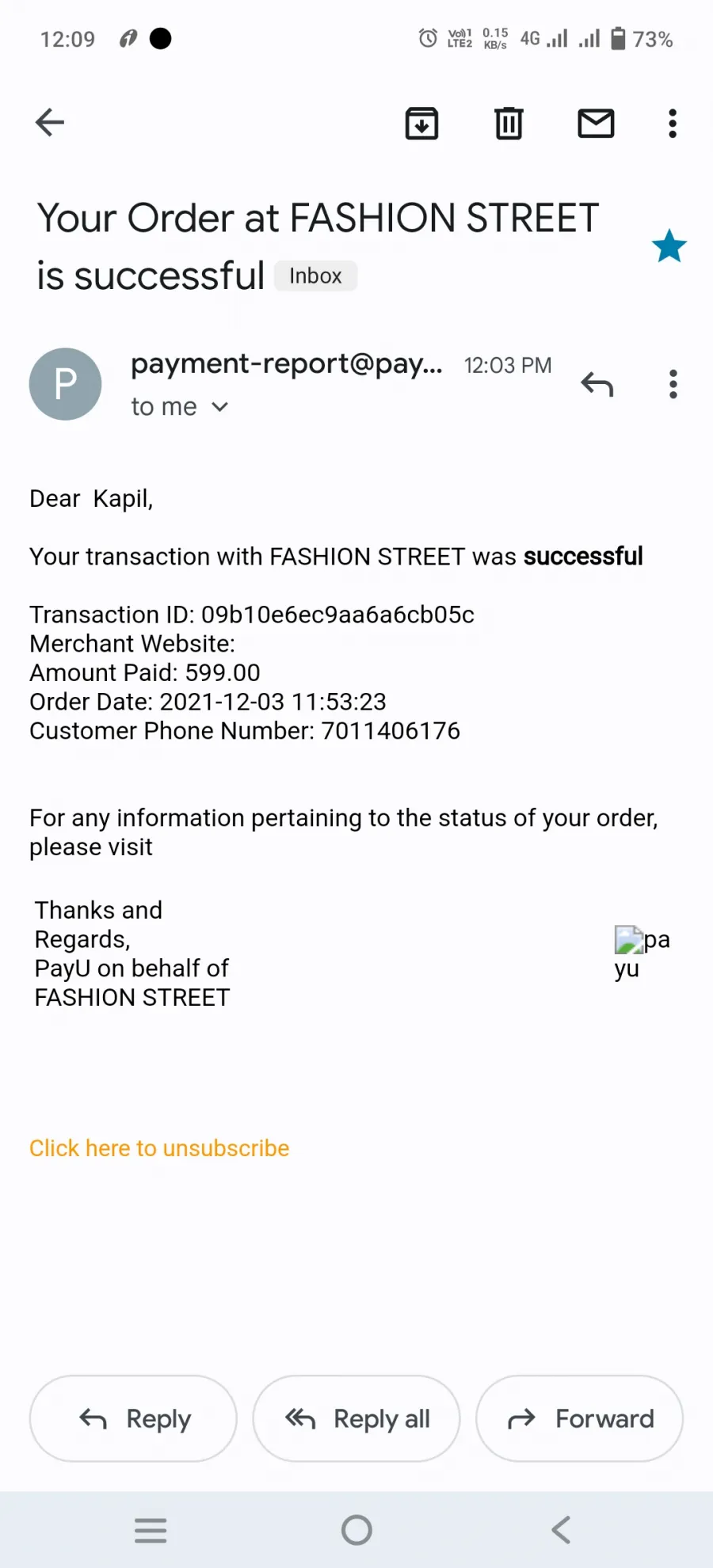The width and height of the screenshot is (713, 1568).
Task: Choose Reply all
Action: (x=356, y=1418)
